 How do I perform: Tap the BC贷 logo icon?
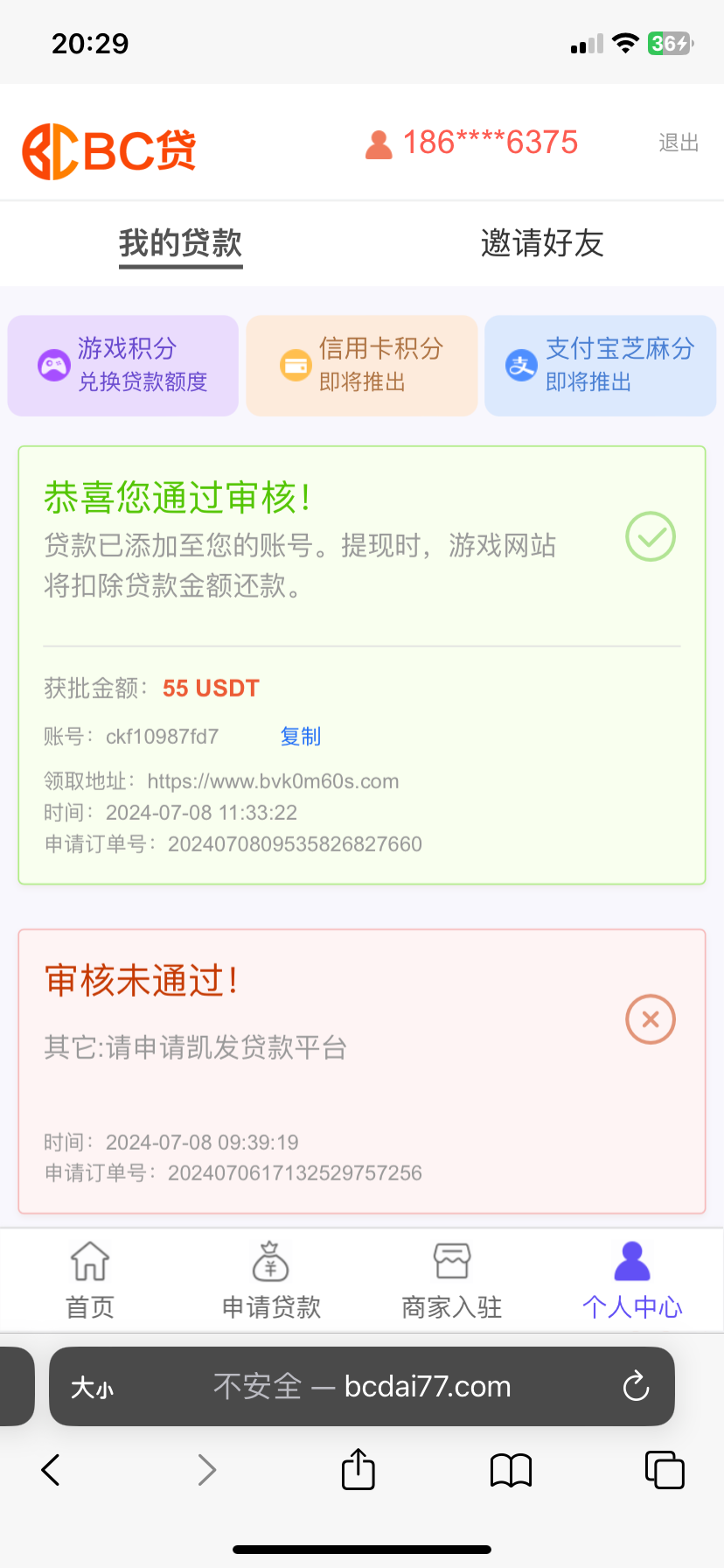[52, 150]
